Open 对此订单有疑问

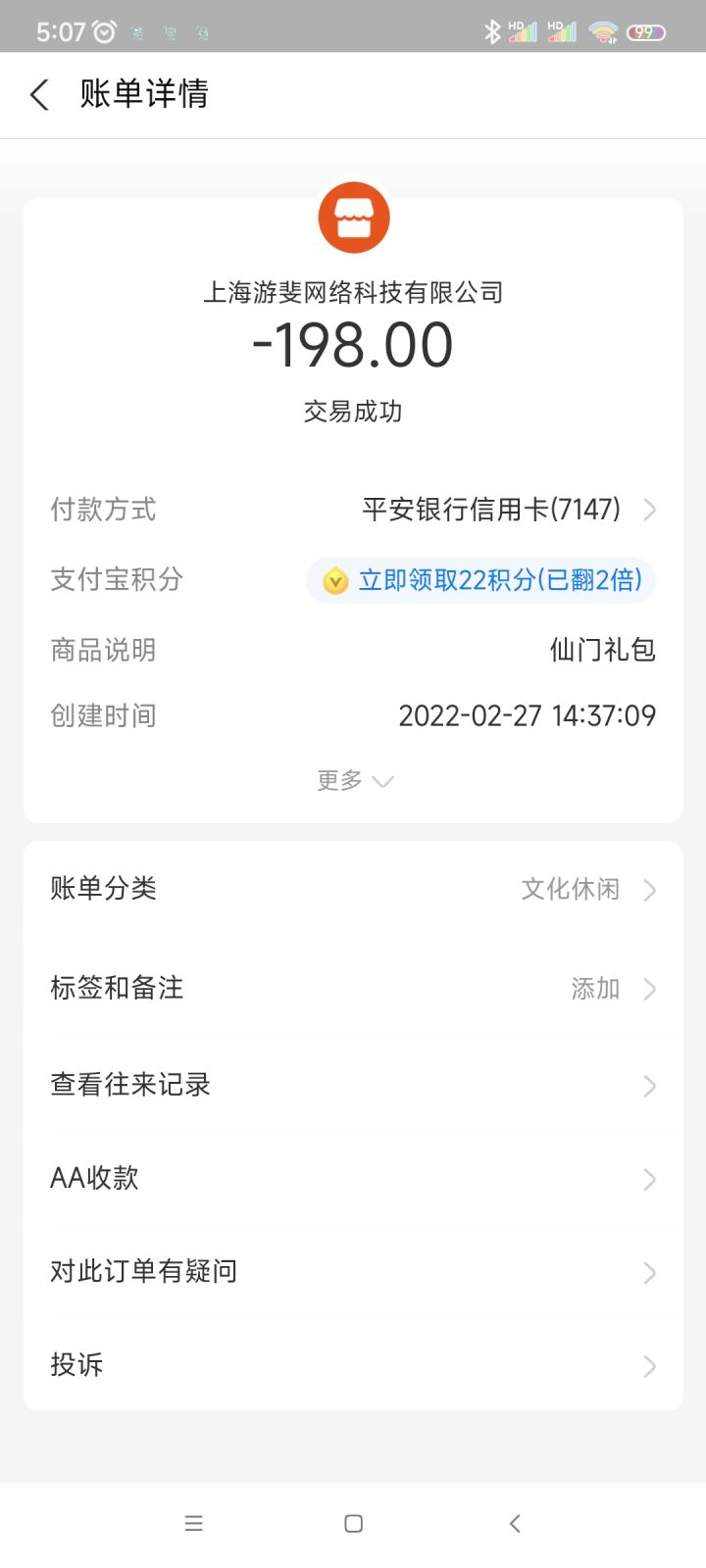tap(353, 1271)
